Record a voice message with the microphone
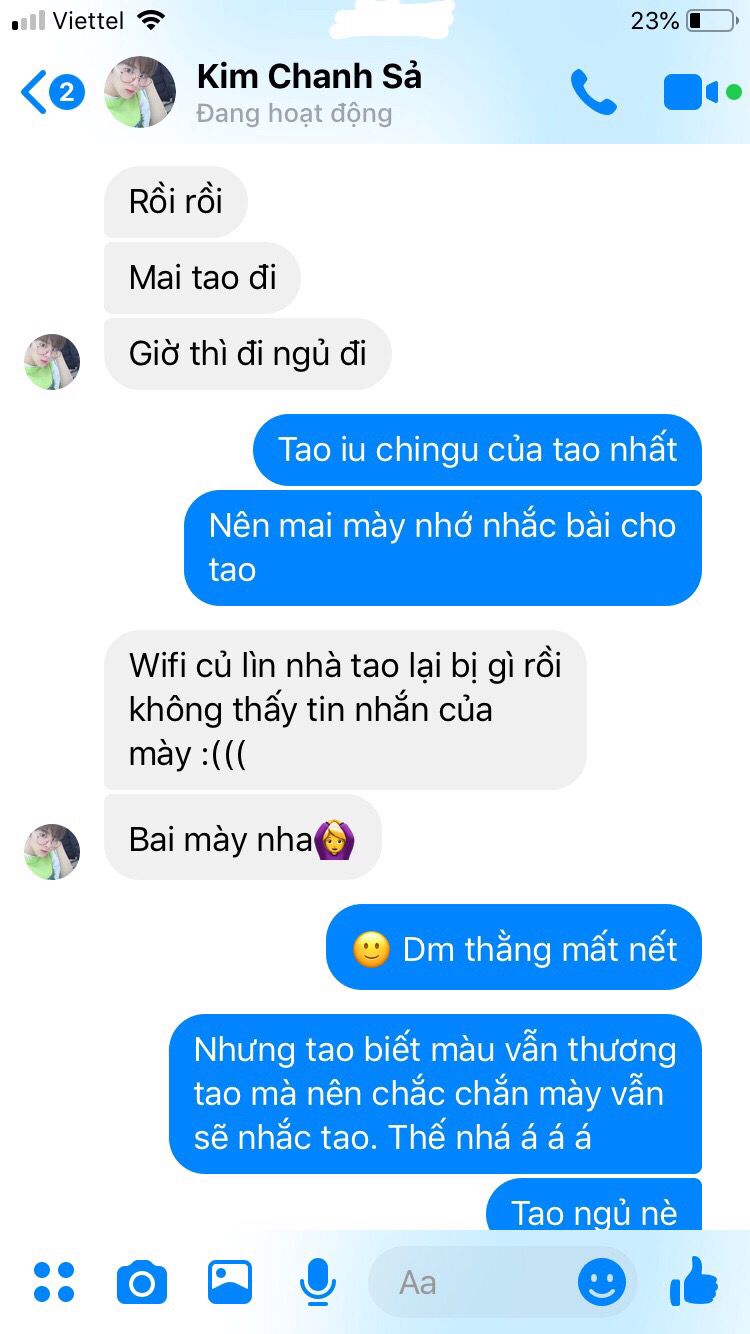Screen dimensions: 750x1334 coord(318,1282)
